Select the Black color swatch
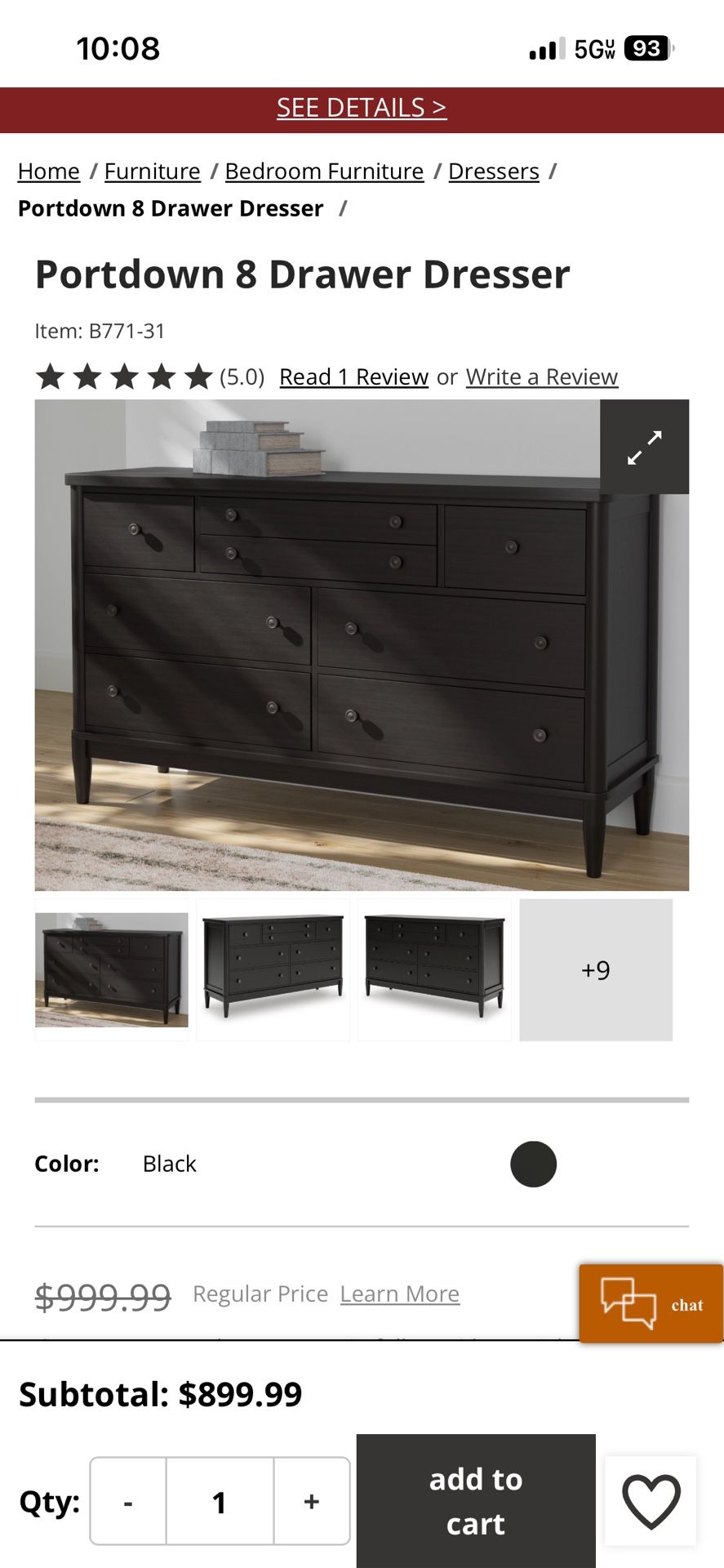This screenshot has height=1568, width=724. tap(534, 1164)
